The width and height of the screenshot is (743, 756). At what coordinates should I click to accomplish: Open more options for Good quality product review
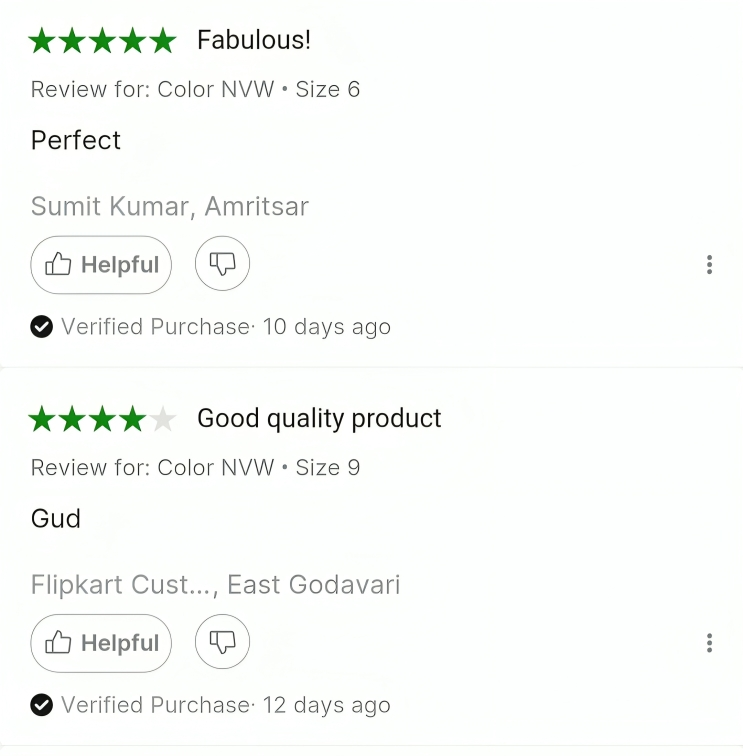point(709,643)
